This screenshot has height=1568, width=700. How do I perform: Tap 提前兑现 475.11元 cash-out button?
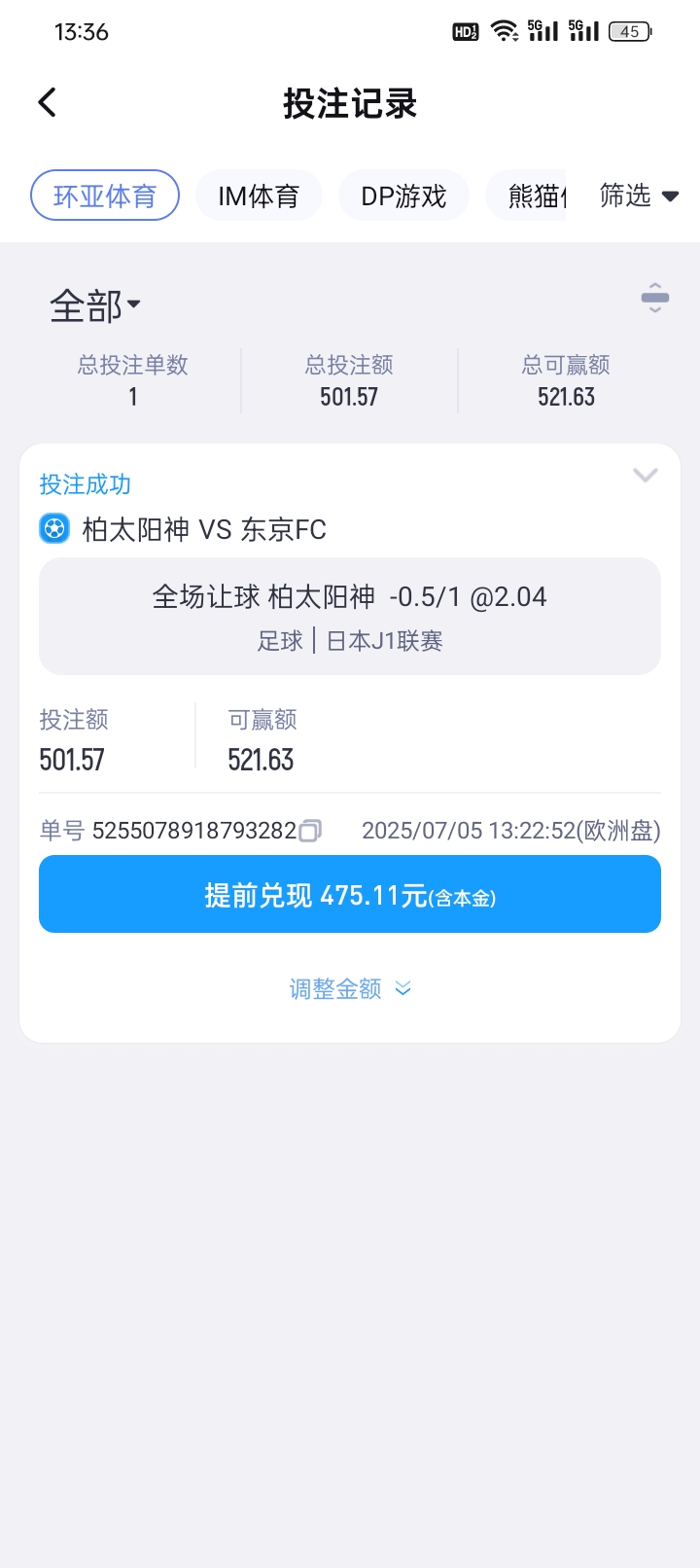[x=350, y=894]
